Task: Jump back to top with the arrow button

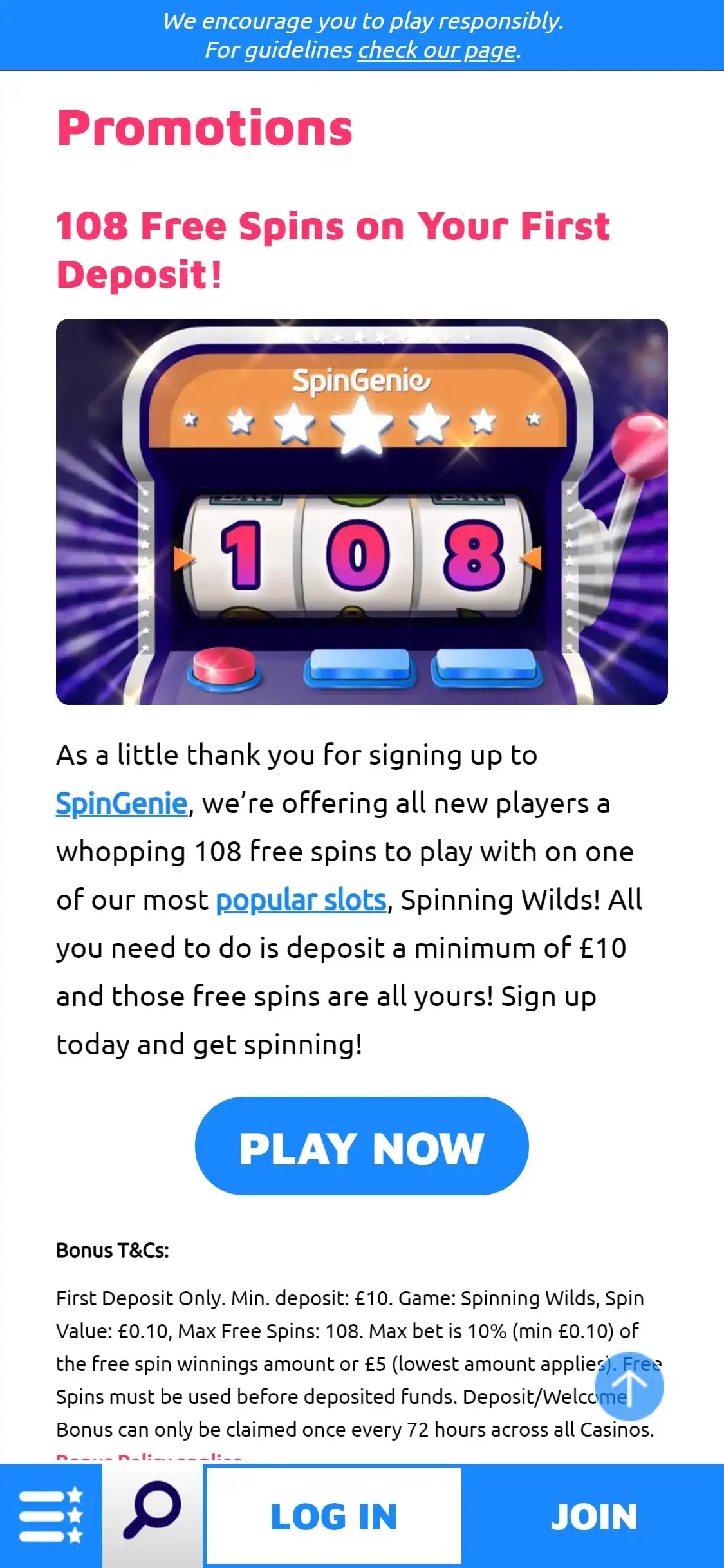Action: click(x=629, y=1386)
